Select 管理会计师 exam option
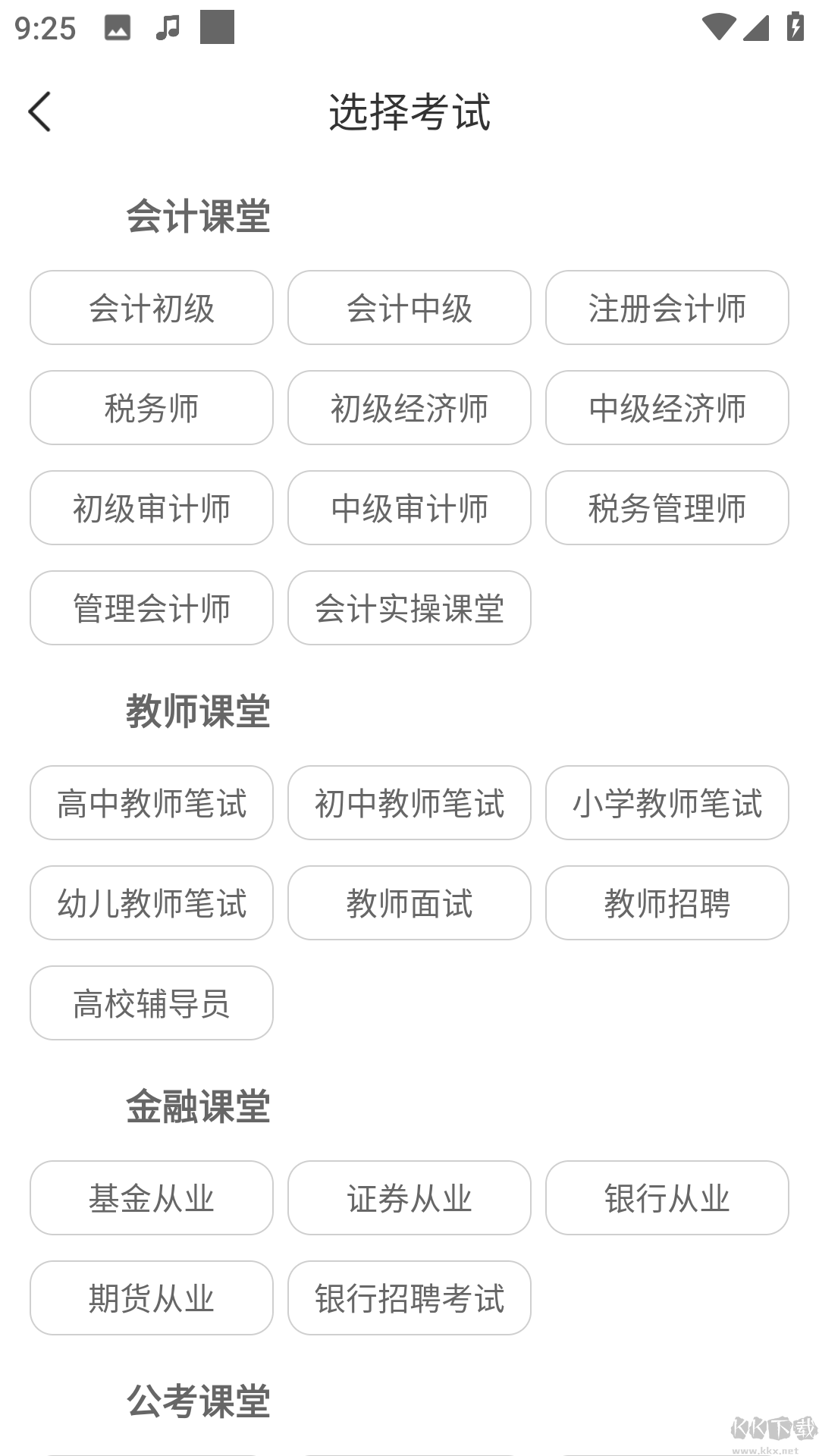Screen dimensions: 819x1456 point(151,608)
